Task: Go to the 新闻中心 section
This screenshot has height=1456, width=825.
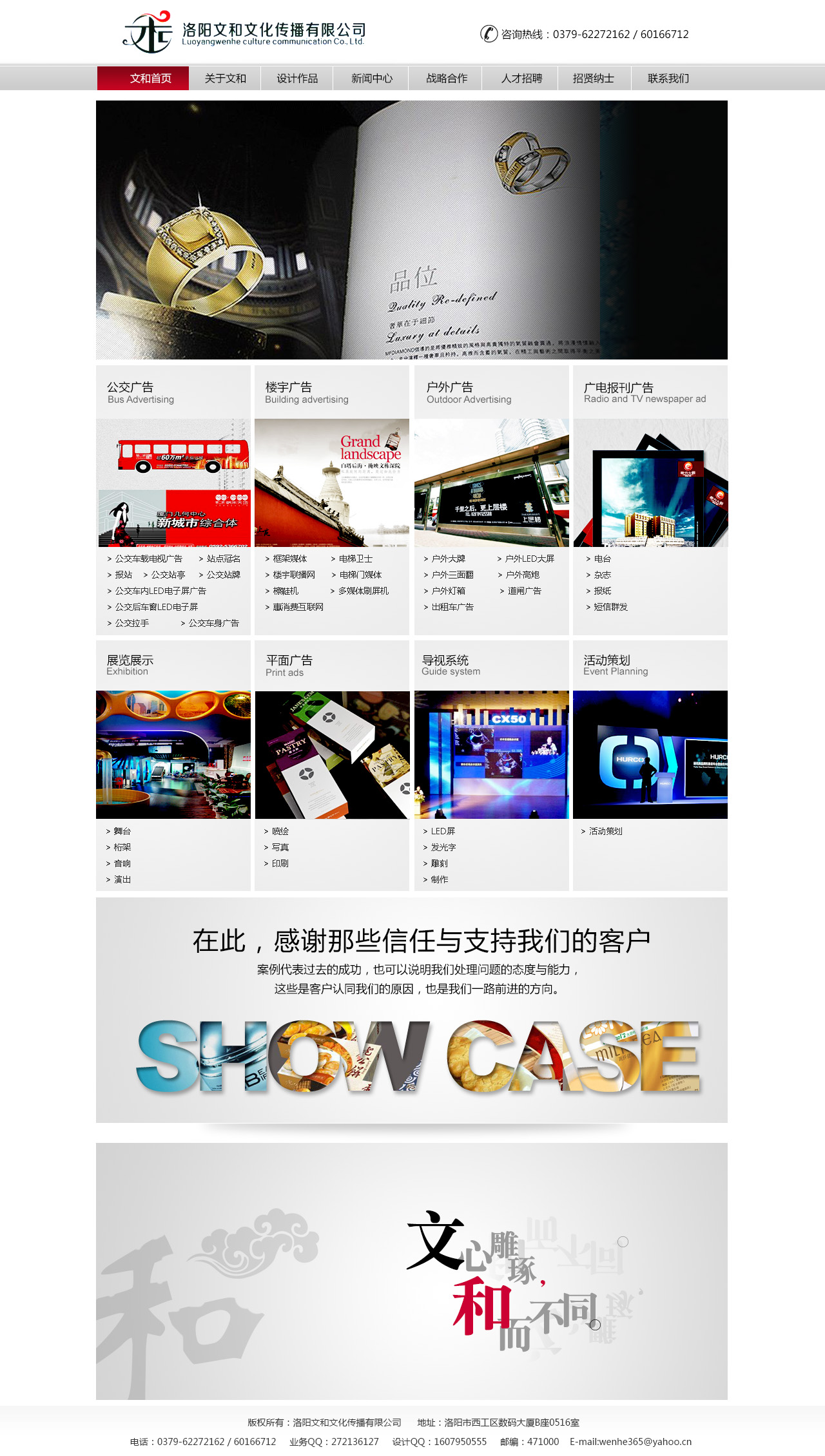Action: pyautogui.click(x=371, y=79)
